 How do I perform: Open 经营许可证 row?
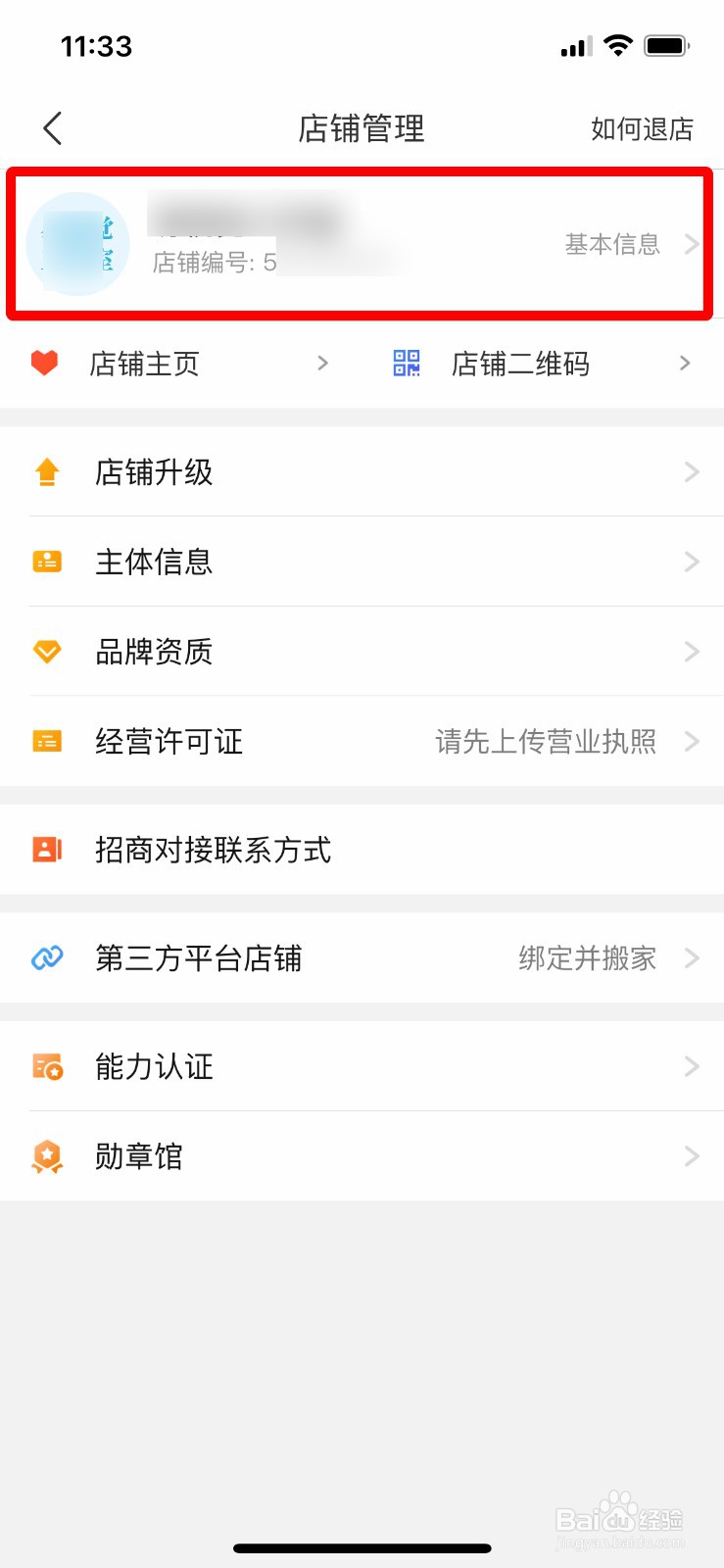362,742
